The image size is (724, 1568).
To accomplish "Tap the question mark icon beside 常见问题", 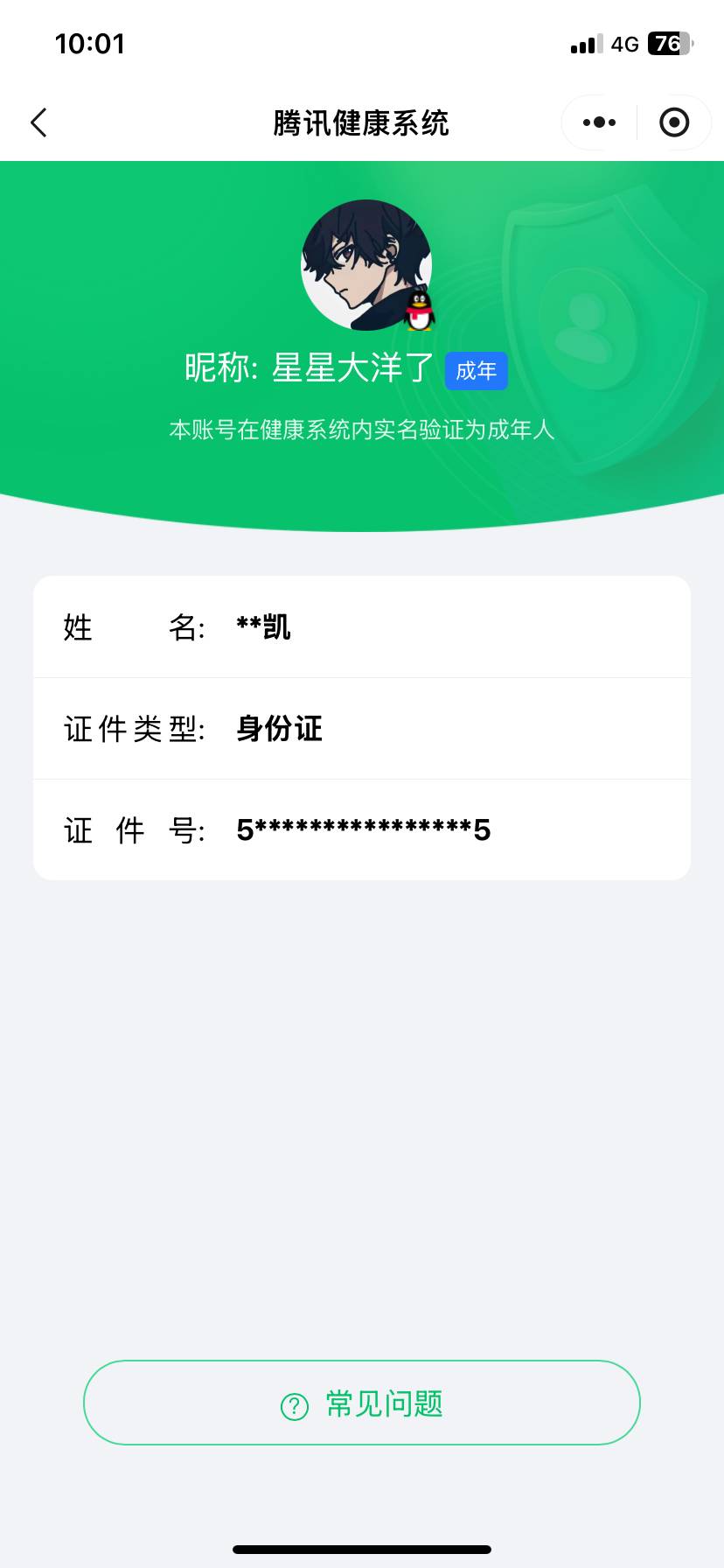I will 294,1402.
